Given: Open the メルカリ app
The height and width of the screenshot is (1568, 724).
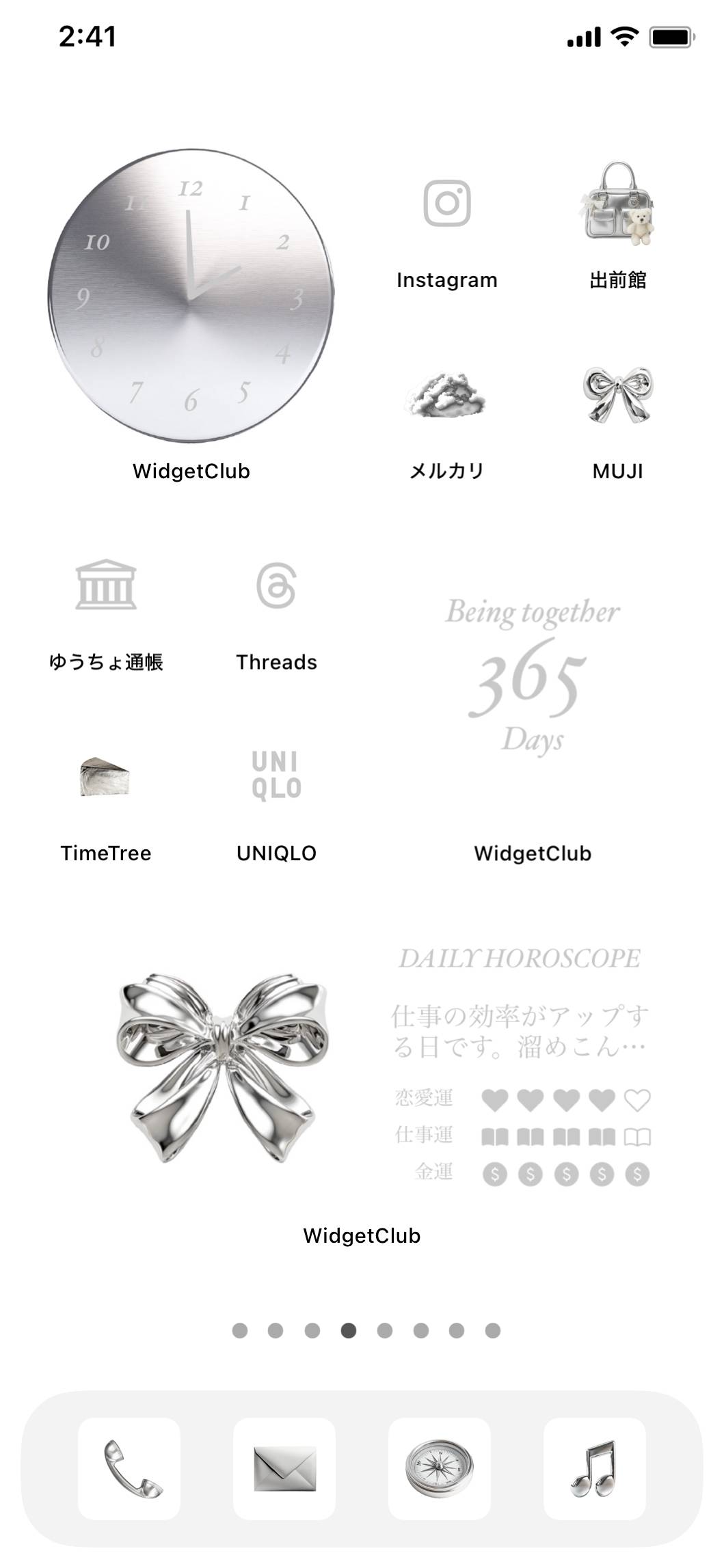Looking at the screenshot, I should (x=446, y=394).
